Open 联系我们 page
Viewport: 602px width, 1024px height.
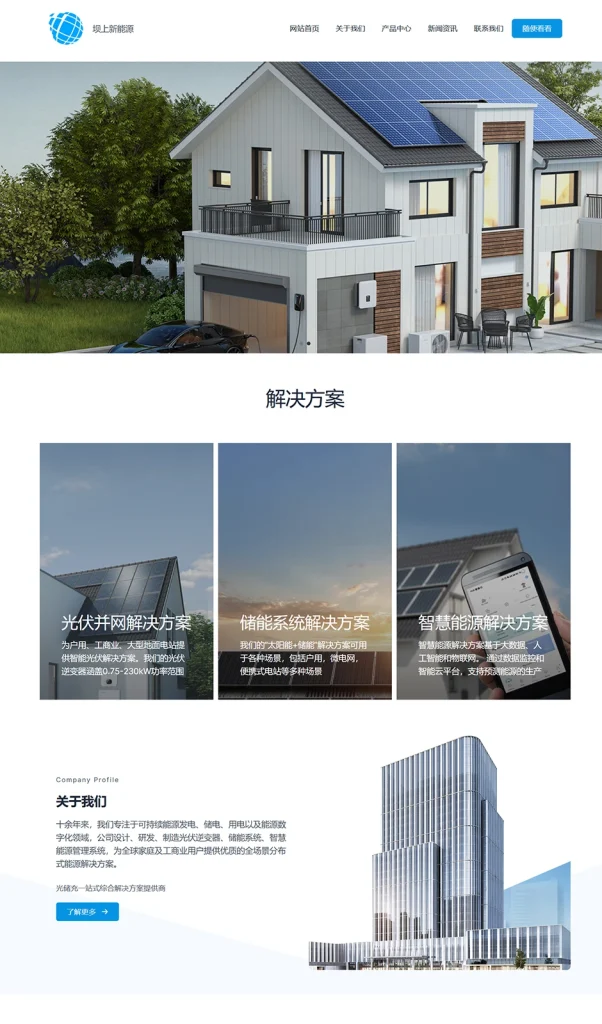[x=488, y=29]
